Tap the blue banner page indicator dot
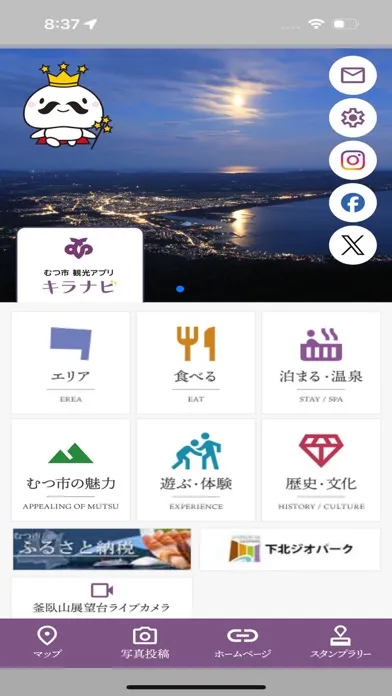 (x=180, y=289)
